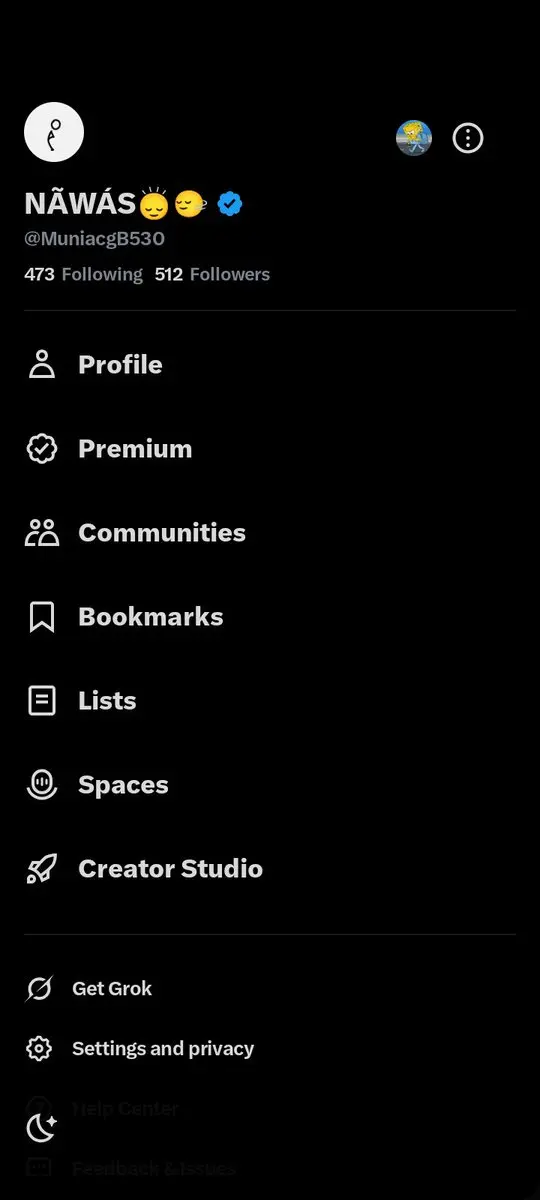This screenshot has width=540, height=1200.
Task: Open Communities
Action: [270, 533]
